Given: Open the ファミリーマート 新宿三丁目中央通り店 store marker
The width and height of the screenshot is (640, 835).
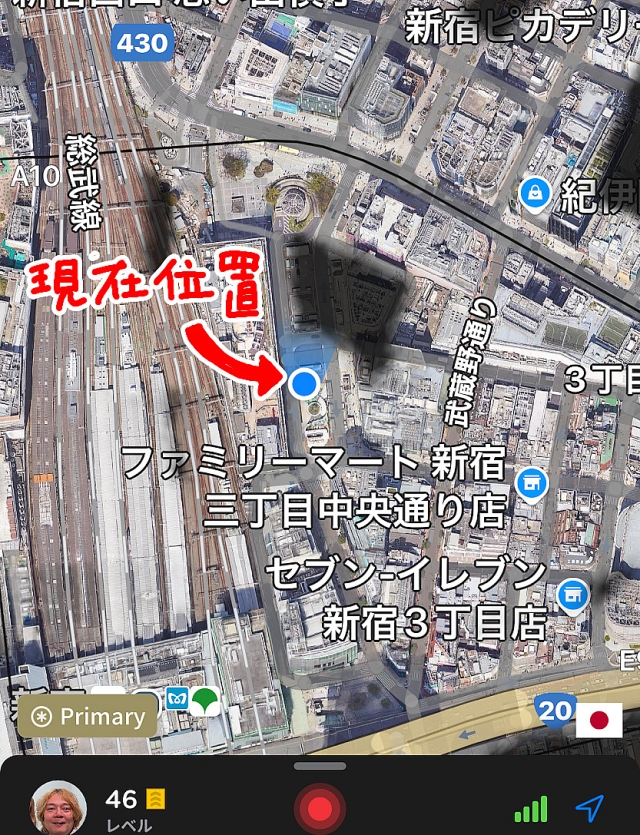Looking at the screenshot, I should coord(532,483).
